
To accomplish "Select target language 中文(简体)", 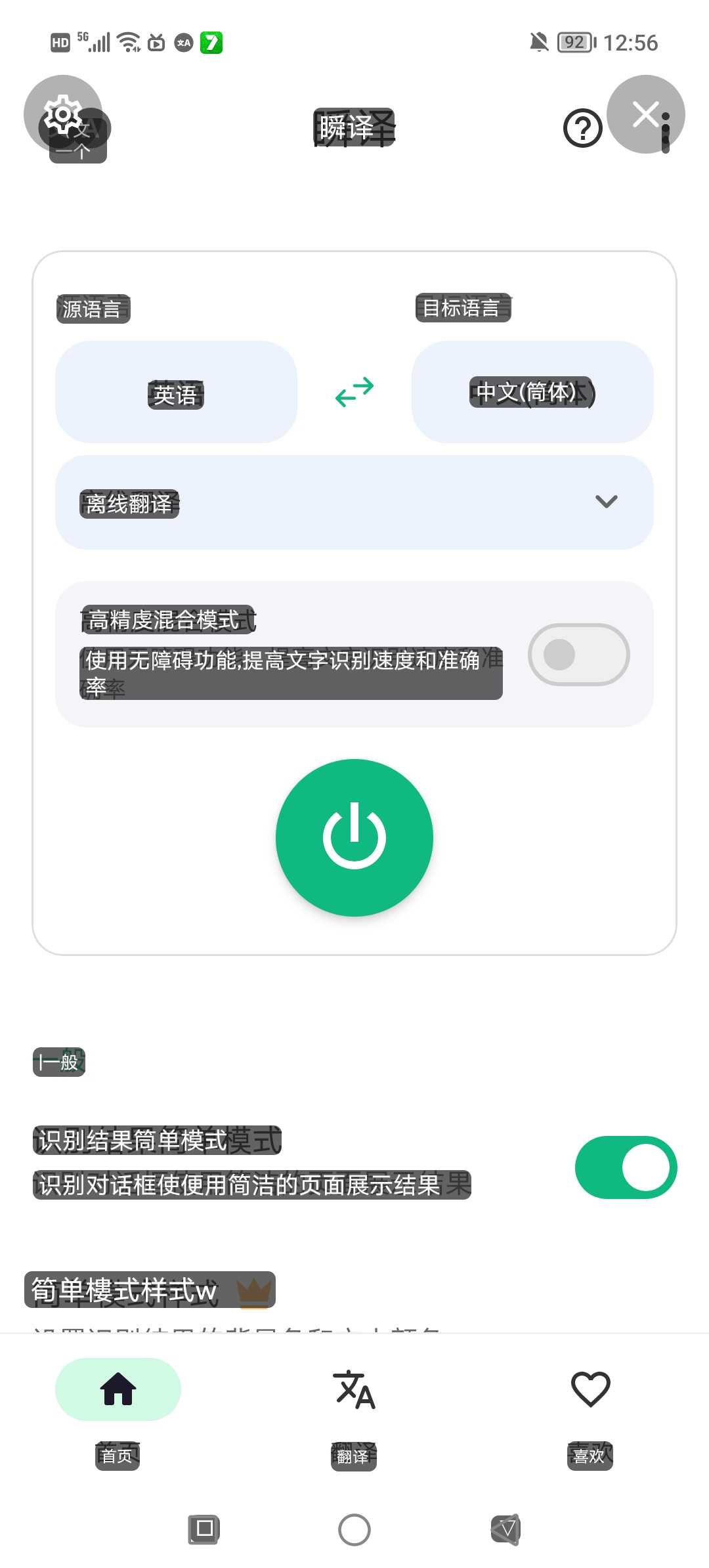I will click(x=532, y=393).
